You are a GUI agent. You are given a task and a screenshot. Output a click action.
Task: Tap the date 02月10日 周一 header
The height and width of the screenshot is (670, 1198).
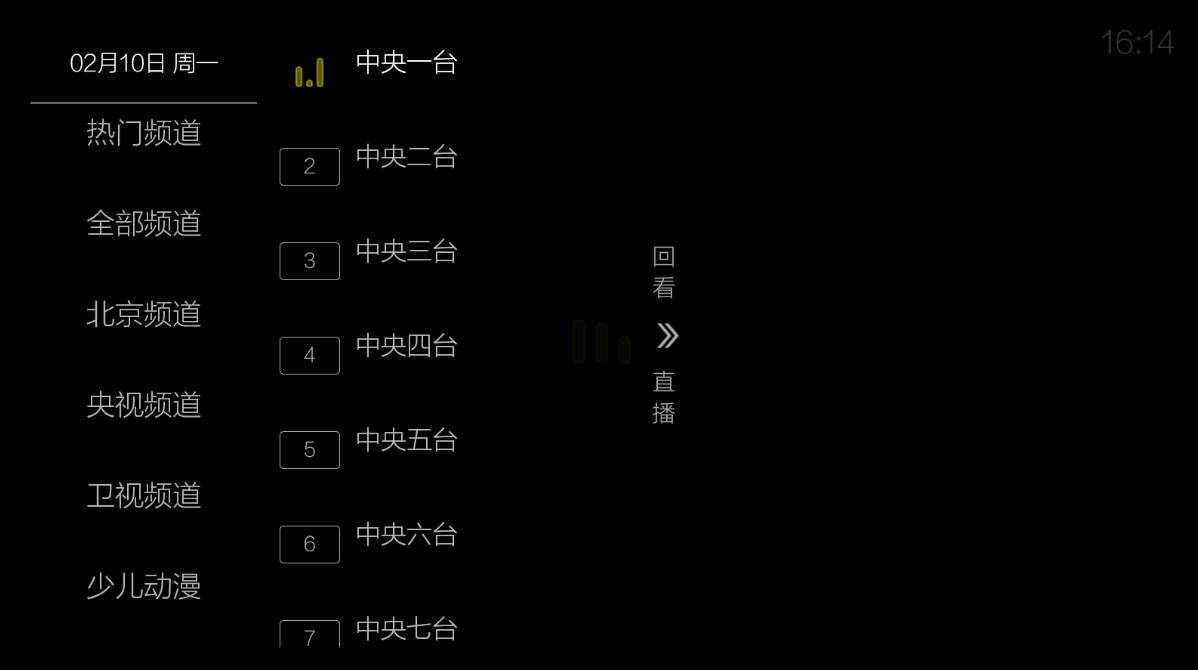(x=144, y=64)
